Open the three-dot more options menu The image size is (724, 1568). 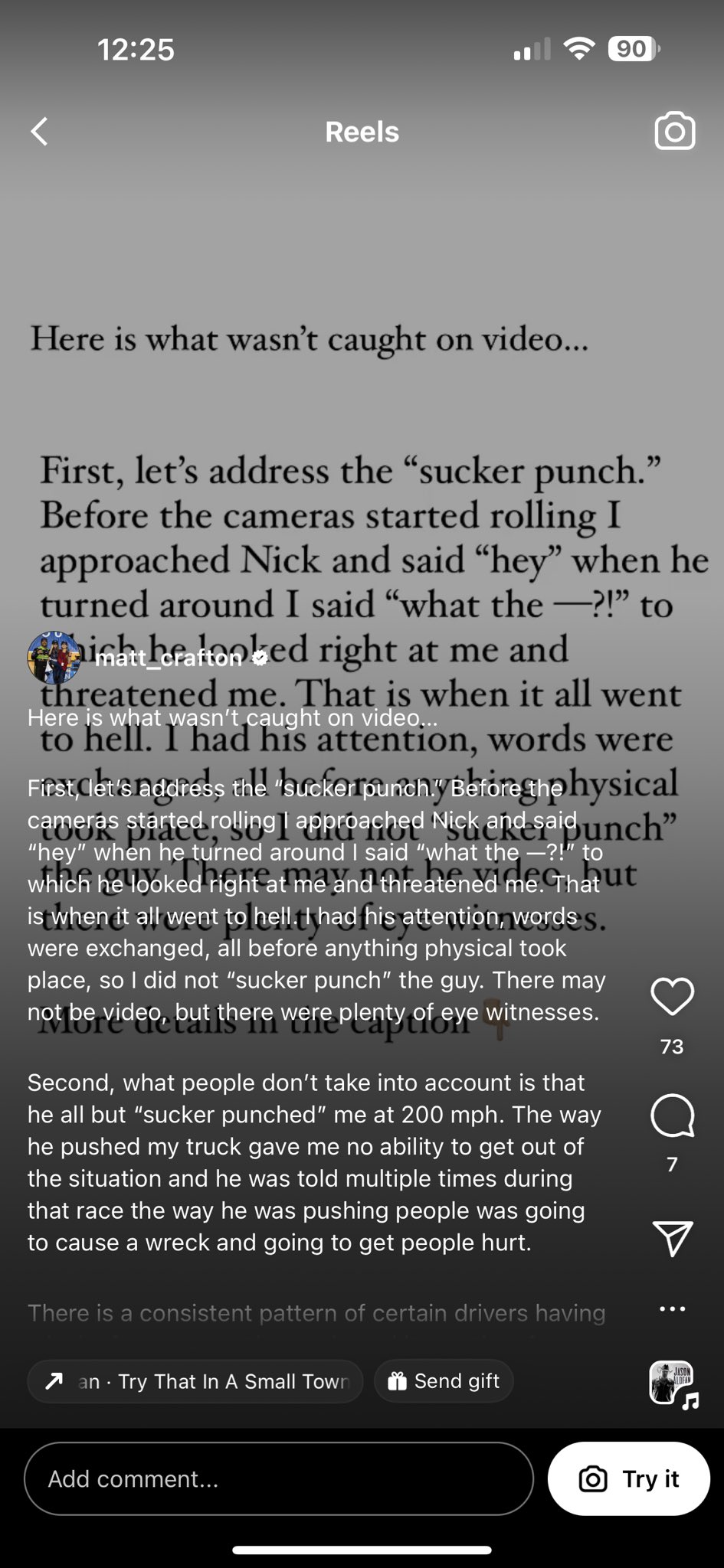tap(672, 1308)
